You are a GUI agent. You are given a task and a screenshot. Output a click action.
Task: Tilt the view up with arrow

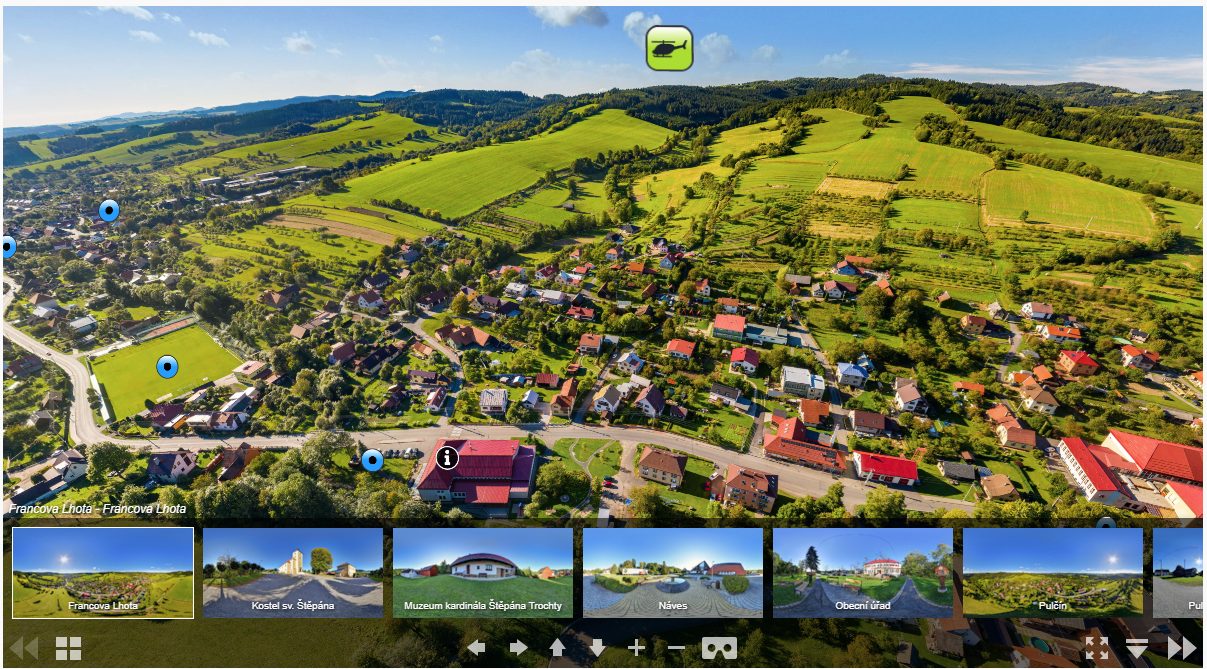tap(558, 648)
